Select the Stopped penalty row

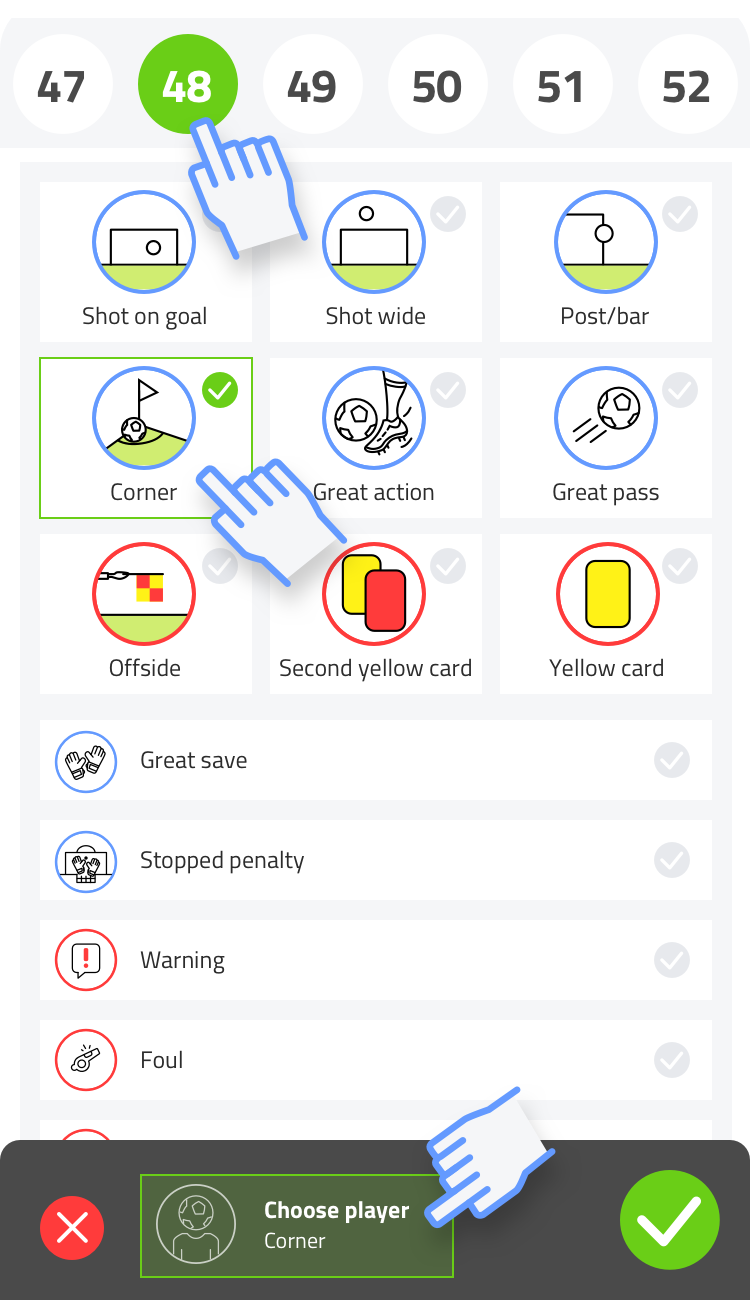tap(376, 860)
